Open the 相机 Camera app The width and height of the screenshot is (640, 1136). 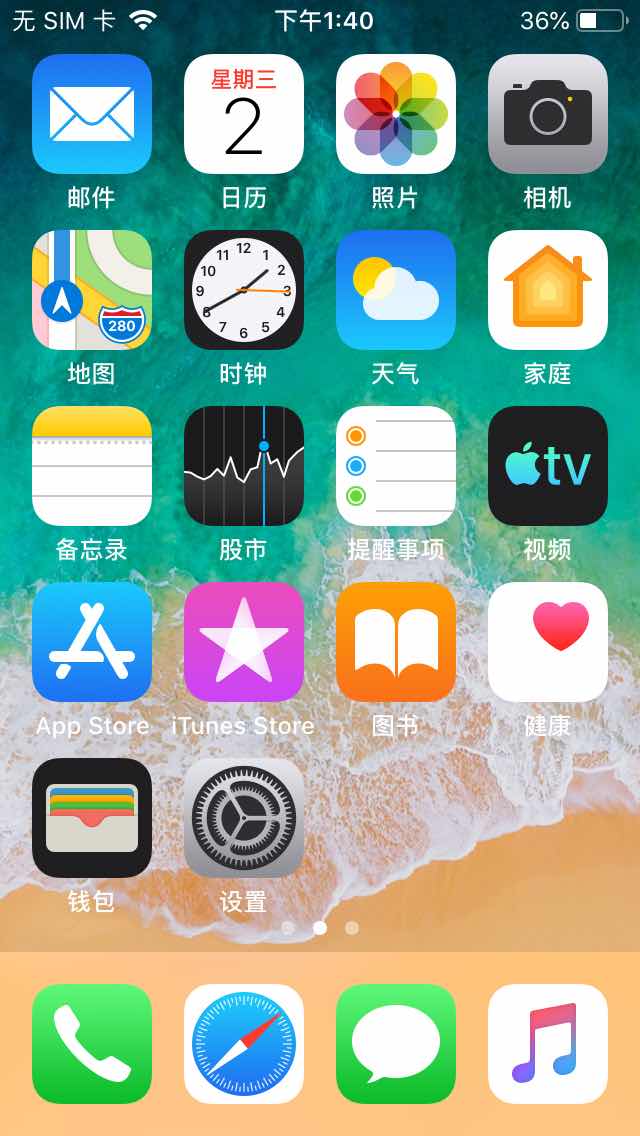(x=548, y=114)
